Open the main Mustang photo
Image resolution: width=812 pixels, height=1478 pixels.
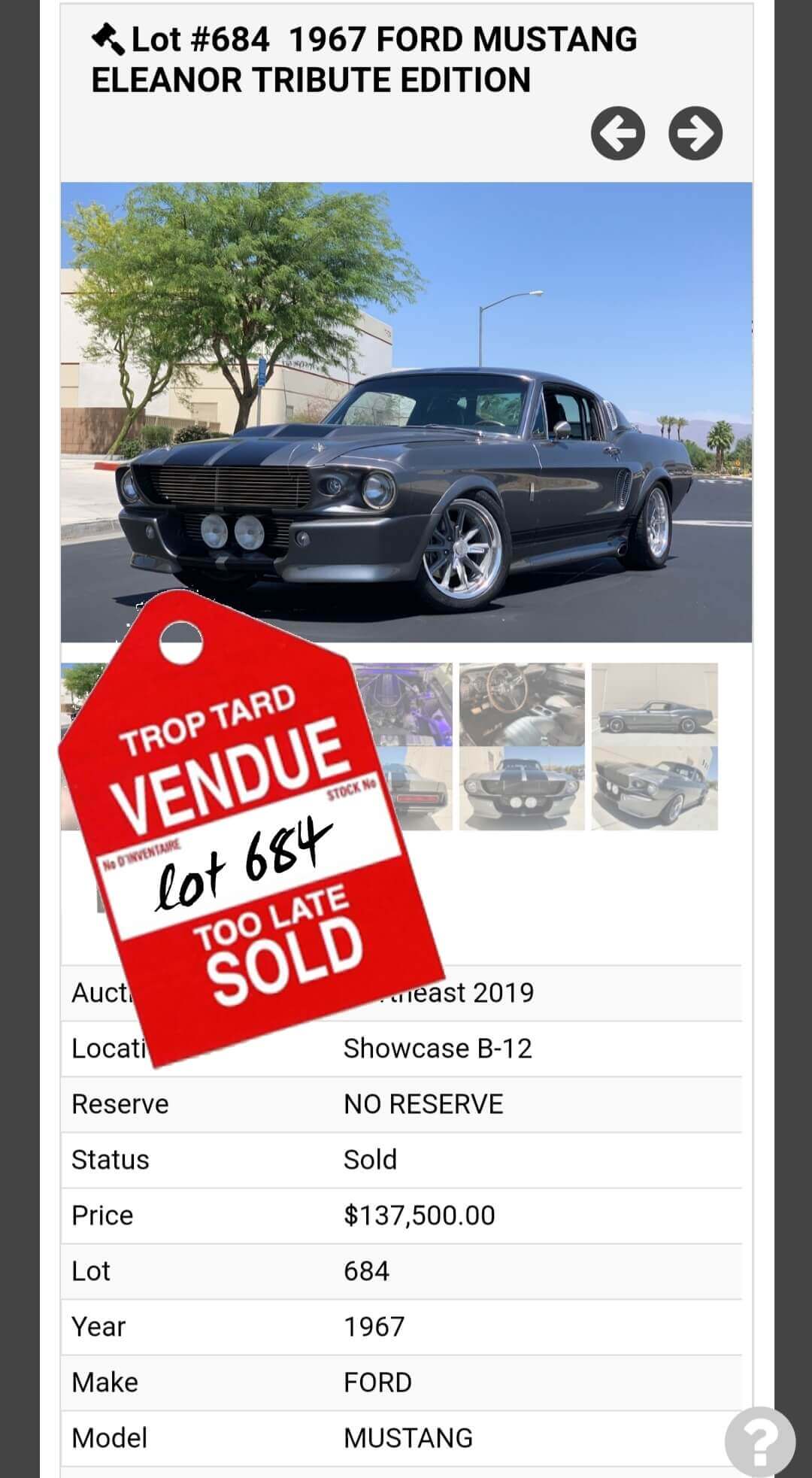tap(406, 412)
